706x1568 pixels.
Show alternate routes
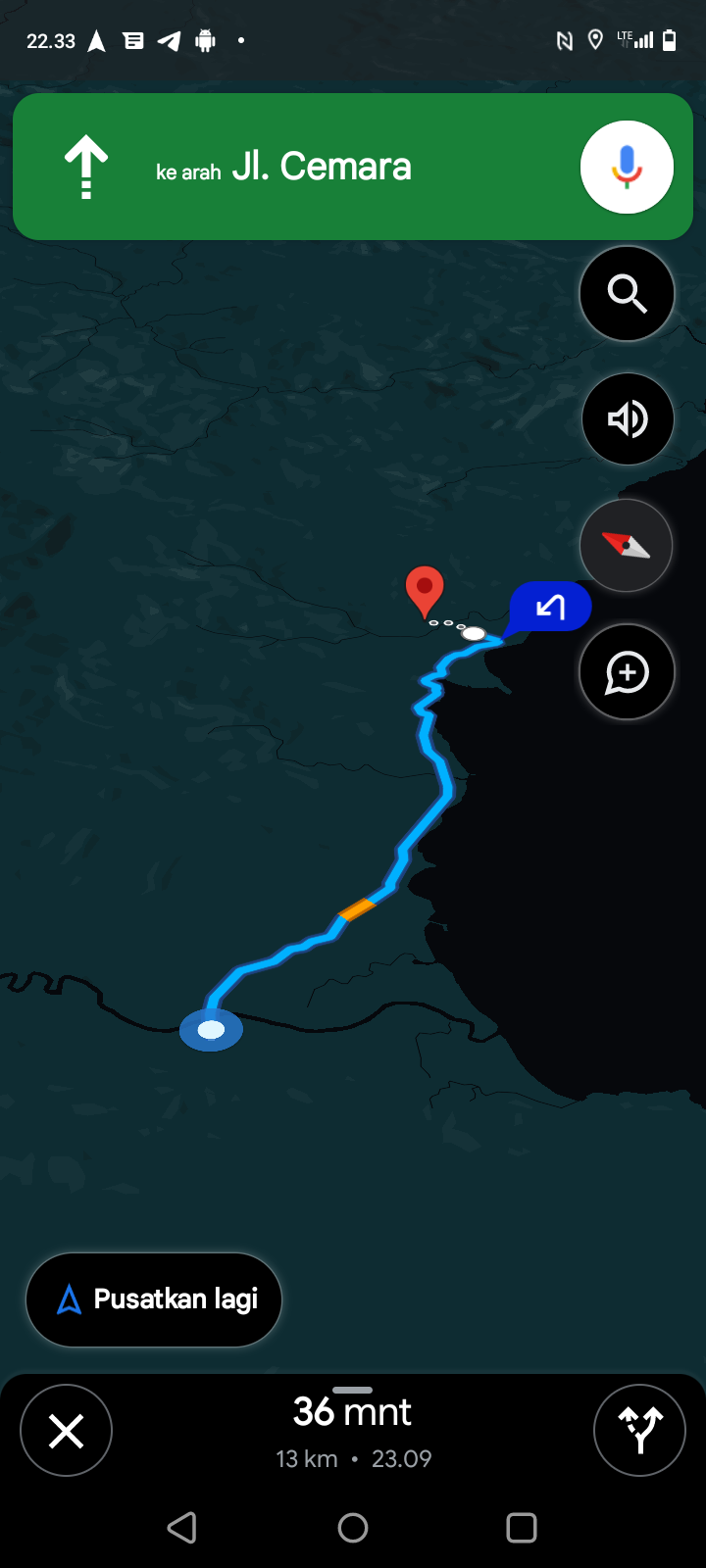tap(639, 1431)
